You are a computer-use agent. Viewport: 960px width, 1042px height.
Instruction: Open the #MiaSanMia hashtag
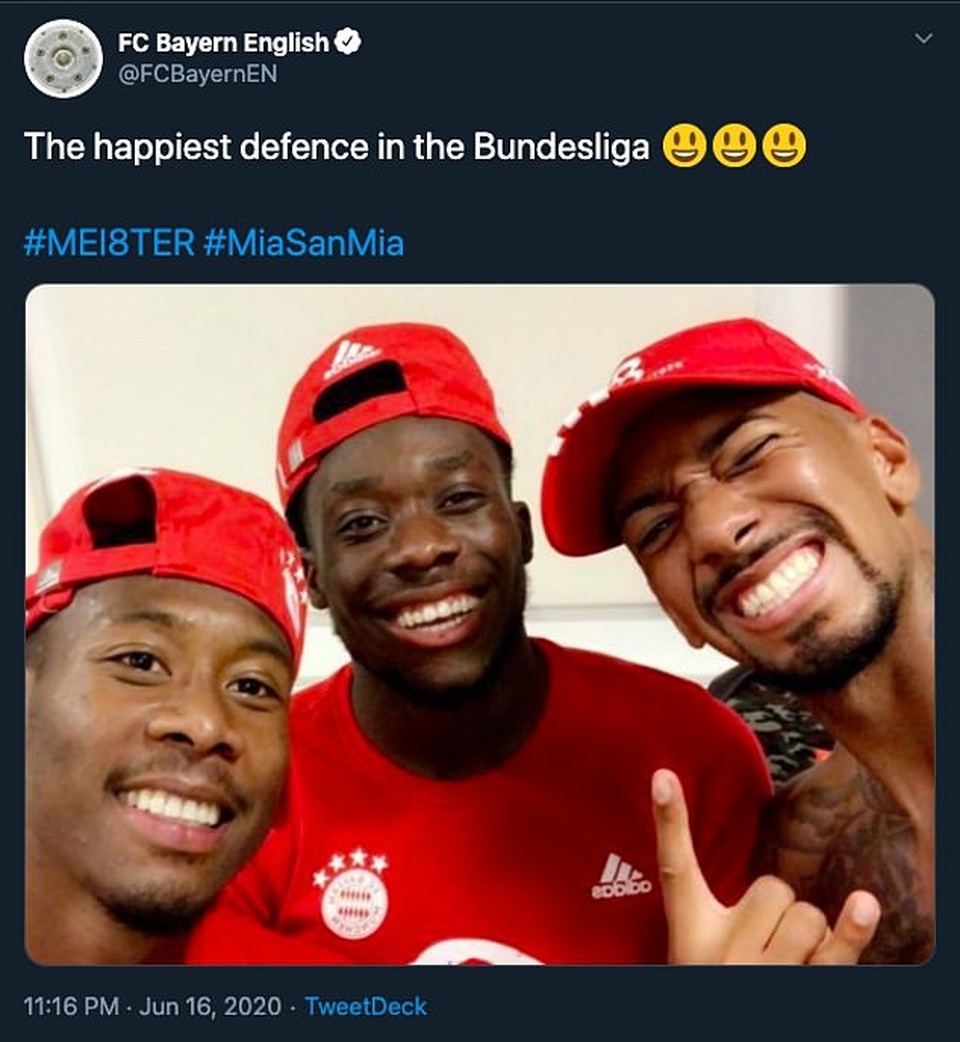(x=303, y=243)
